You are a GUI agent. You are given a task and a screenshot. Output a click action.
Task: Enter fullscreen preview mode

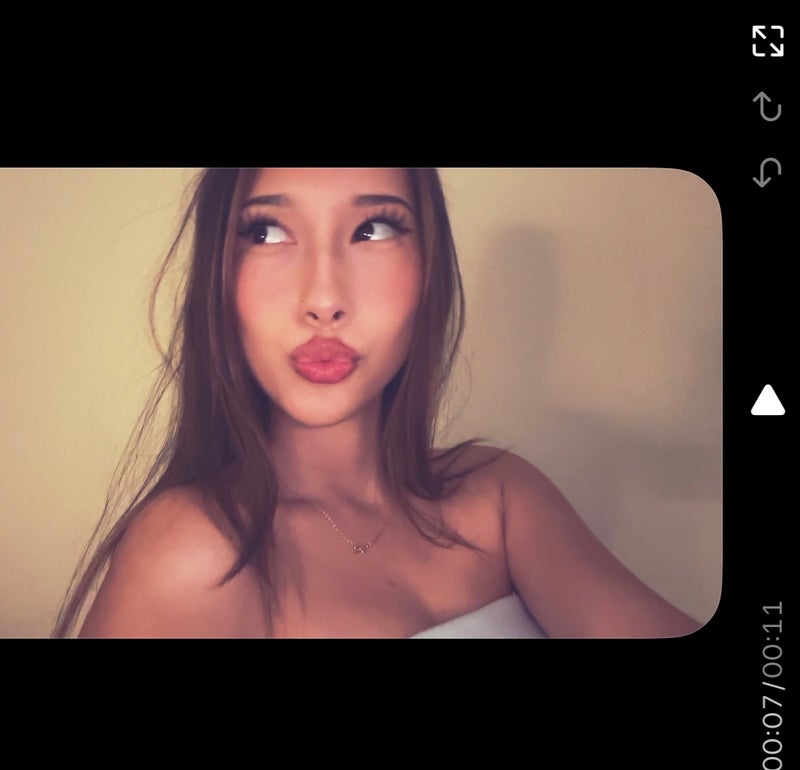pos(767,41)
